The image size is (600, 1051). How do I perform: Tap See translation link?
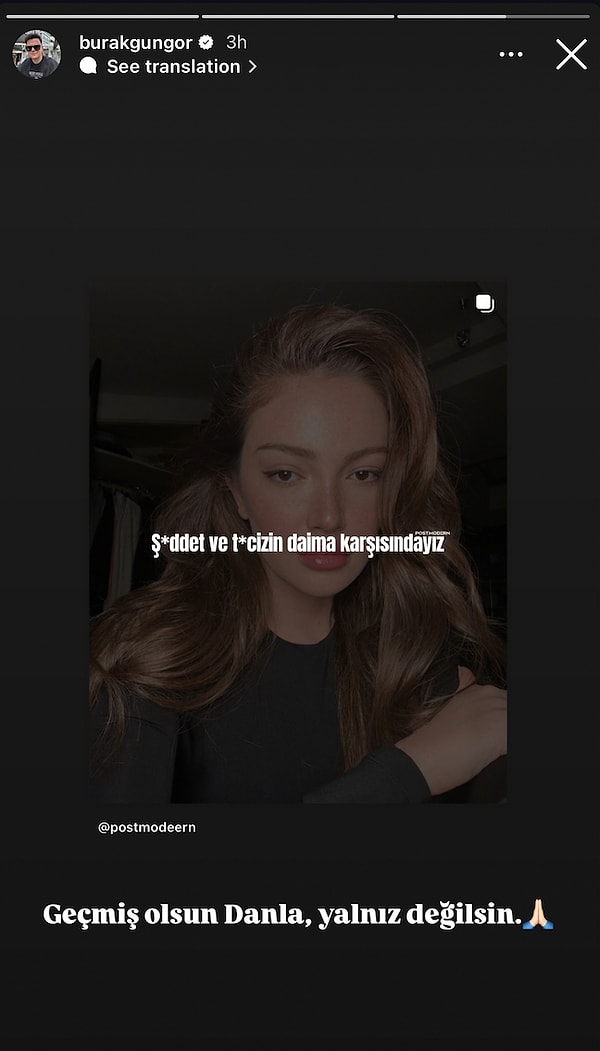[173, 67]
